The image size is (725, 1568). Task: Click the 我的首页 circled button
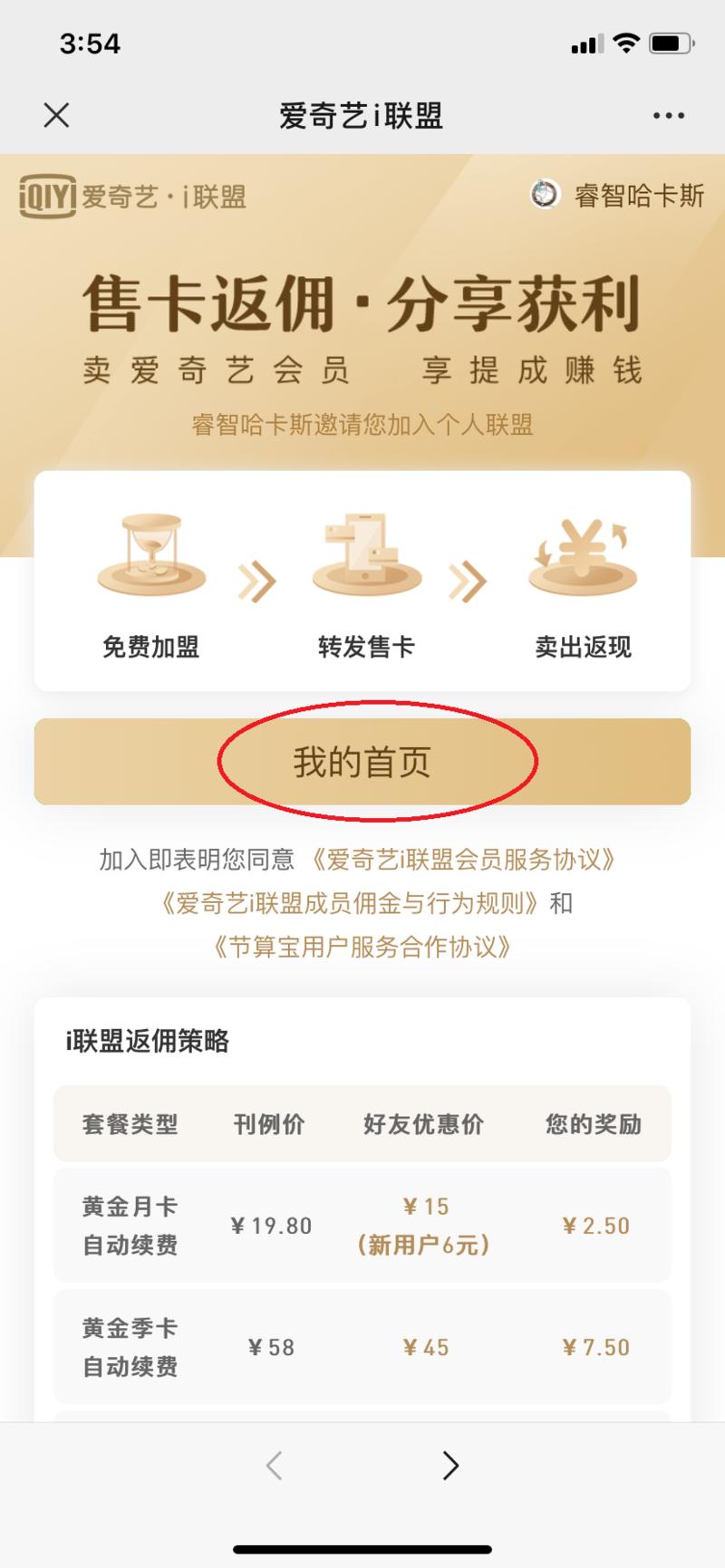[x=362, y=762]
